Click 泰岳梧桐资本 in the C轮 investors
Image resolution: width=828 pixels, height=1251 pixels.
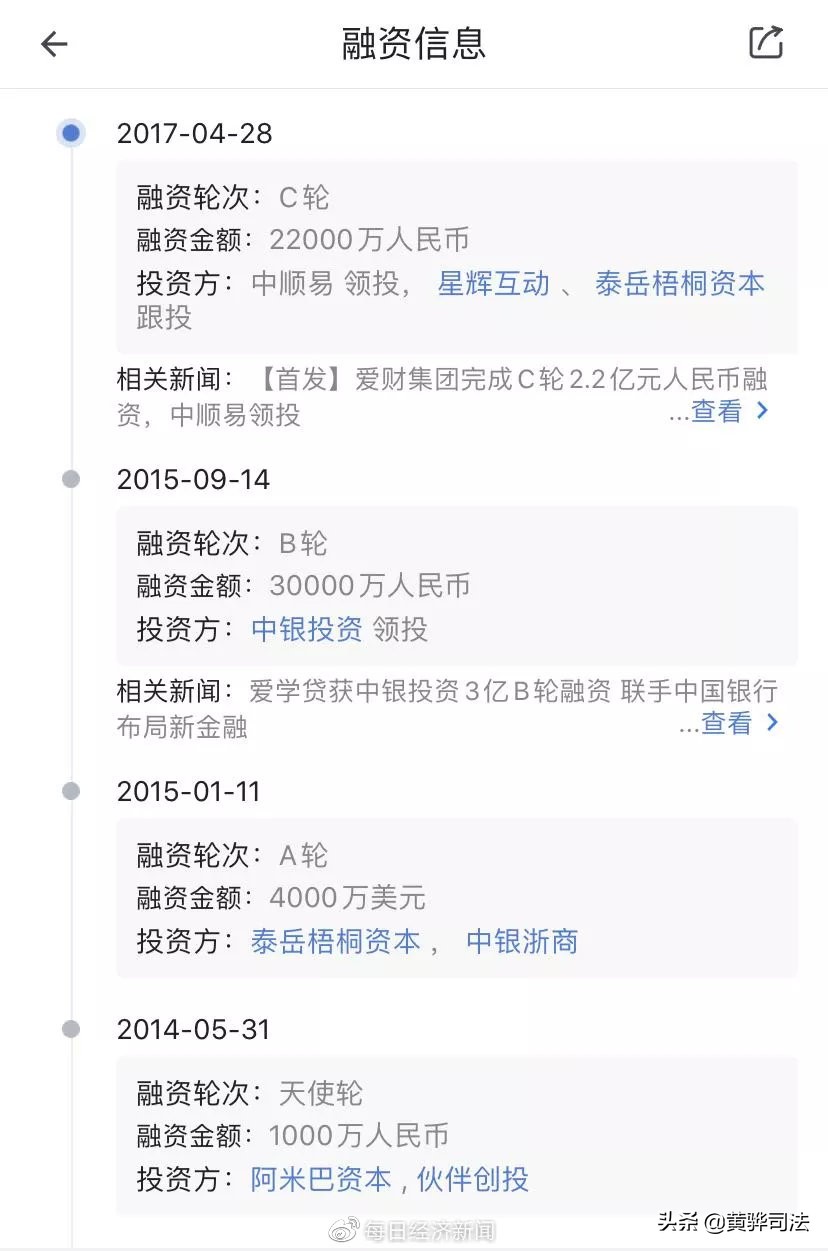coord(680,283)
